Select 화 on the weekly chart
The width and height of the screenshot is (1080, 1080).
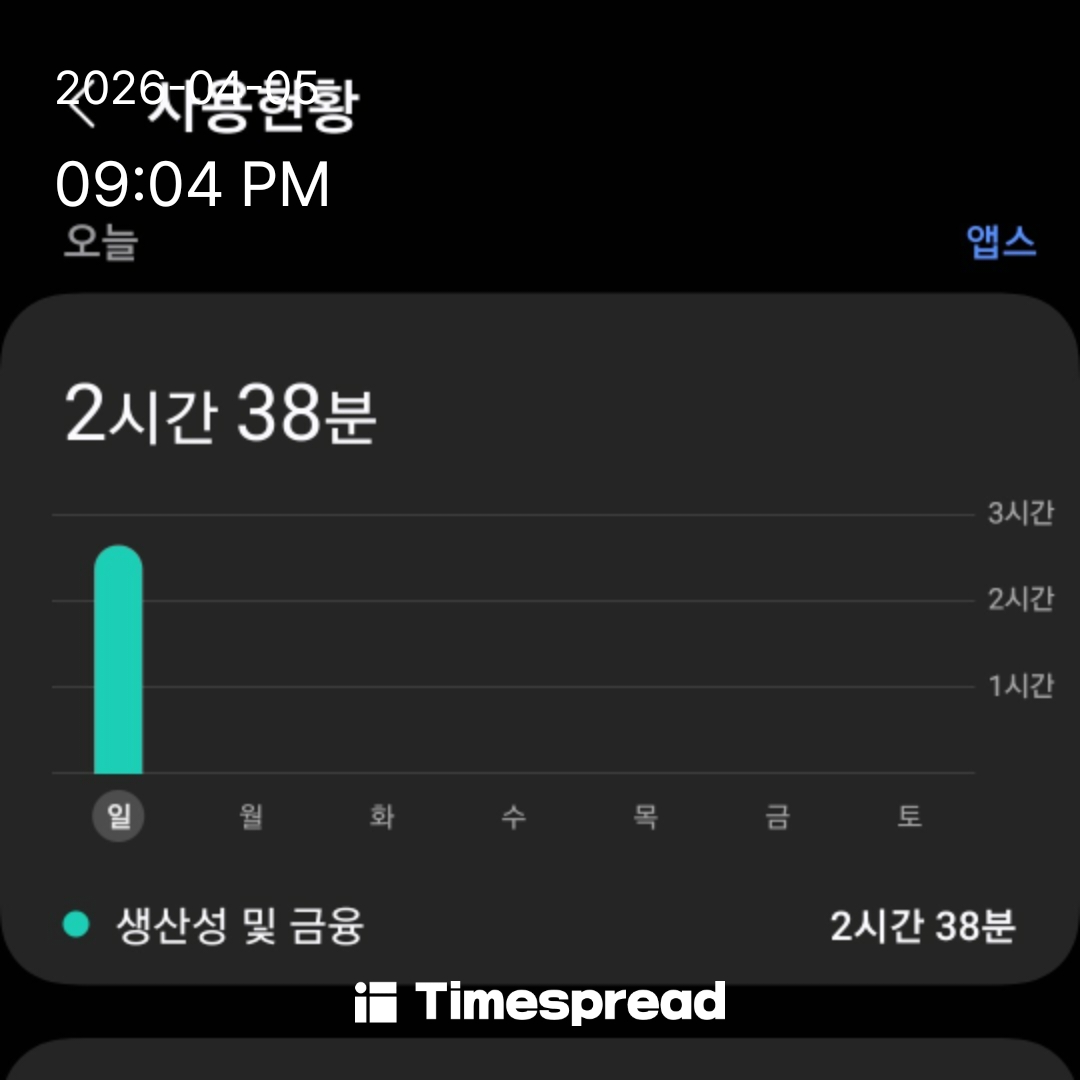[382, 817]
